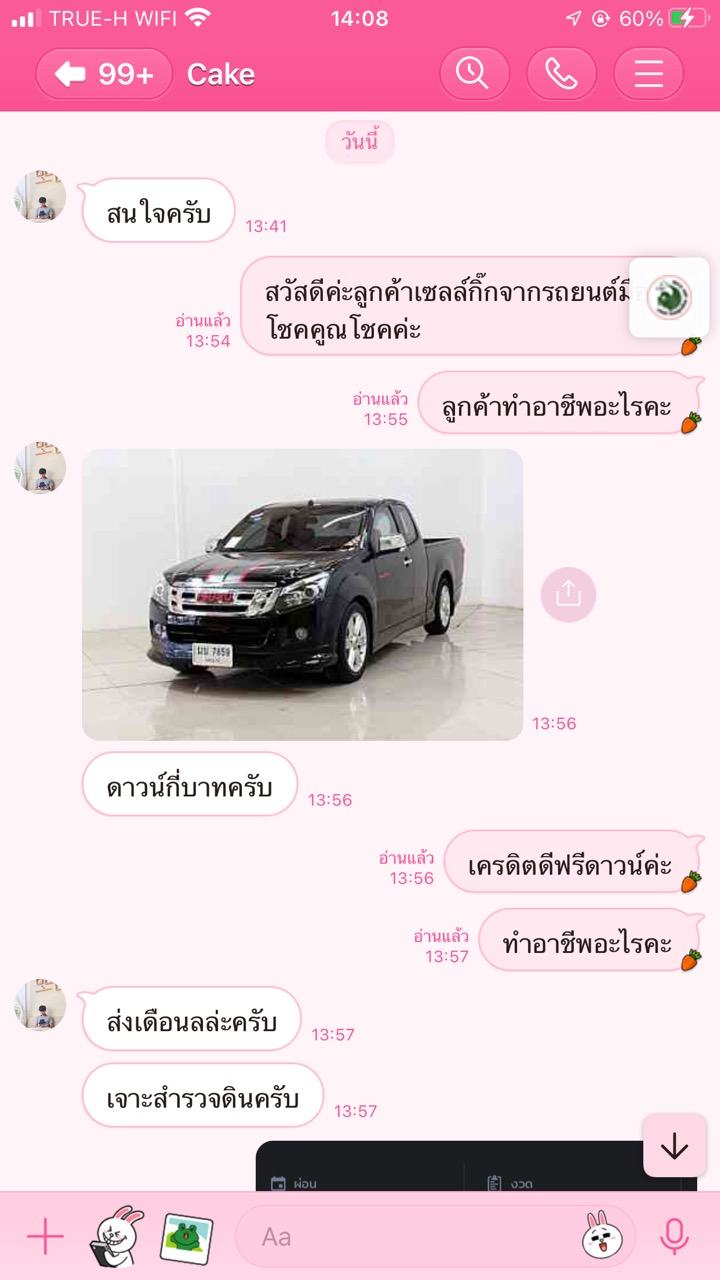Share the truck photo
Screen dimensions: 720x1280
point(568,594)
